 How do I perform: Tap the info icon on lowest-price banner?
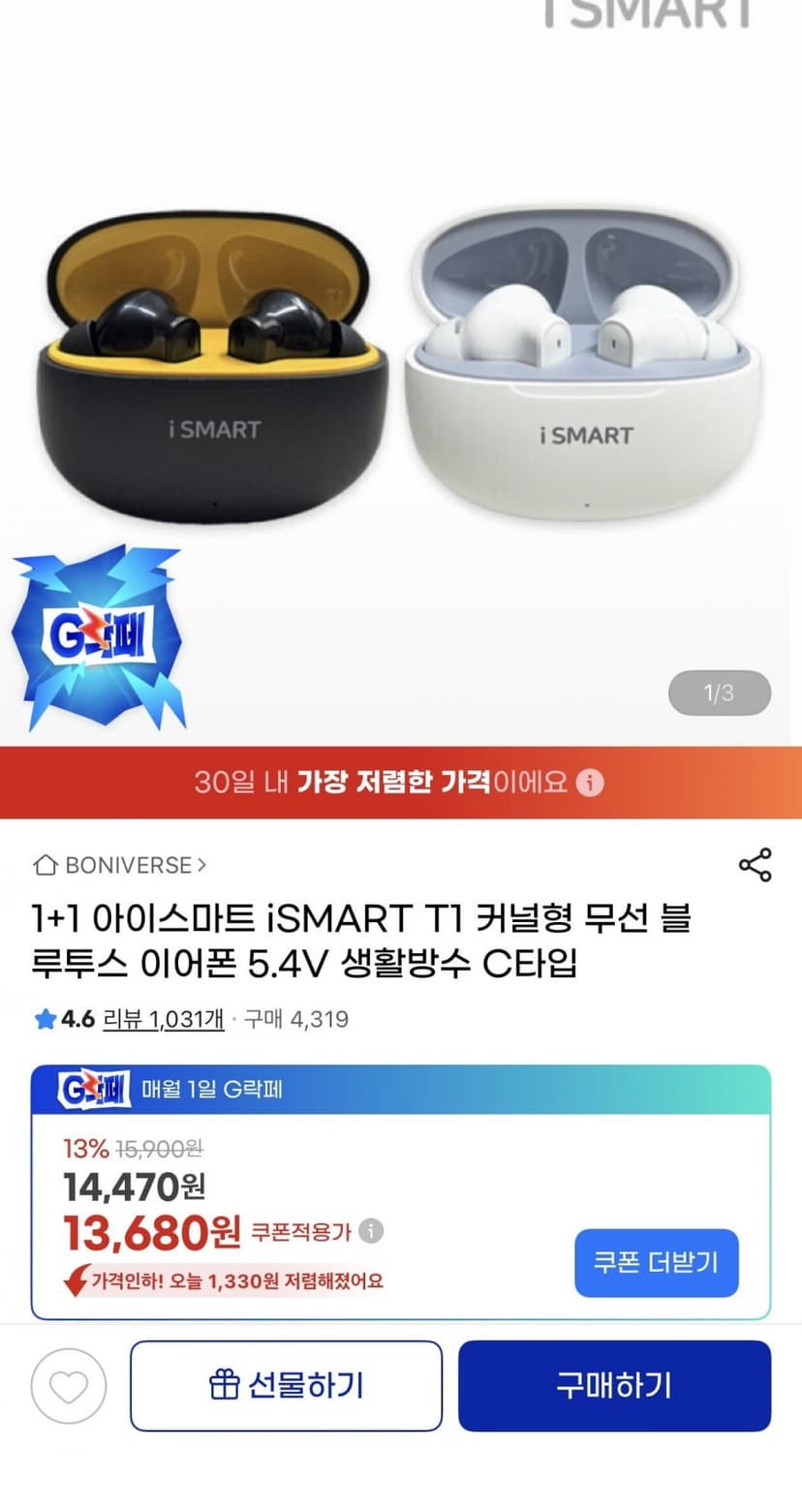[x=590, y=783]
